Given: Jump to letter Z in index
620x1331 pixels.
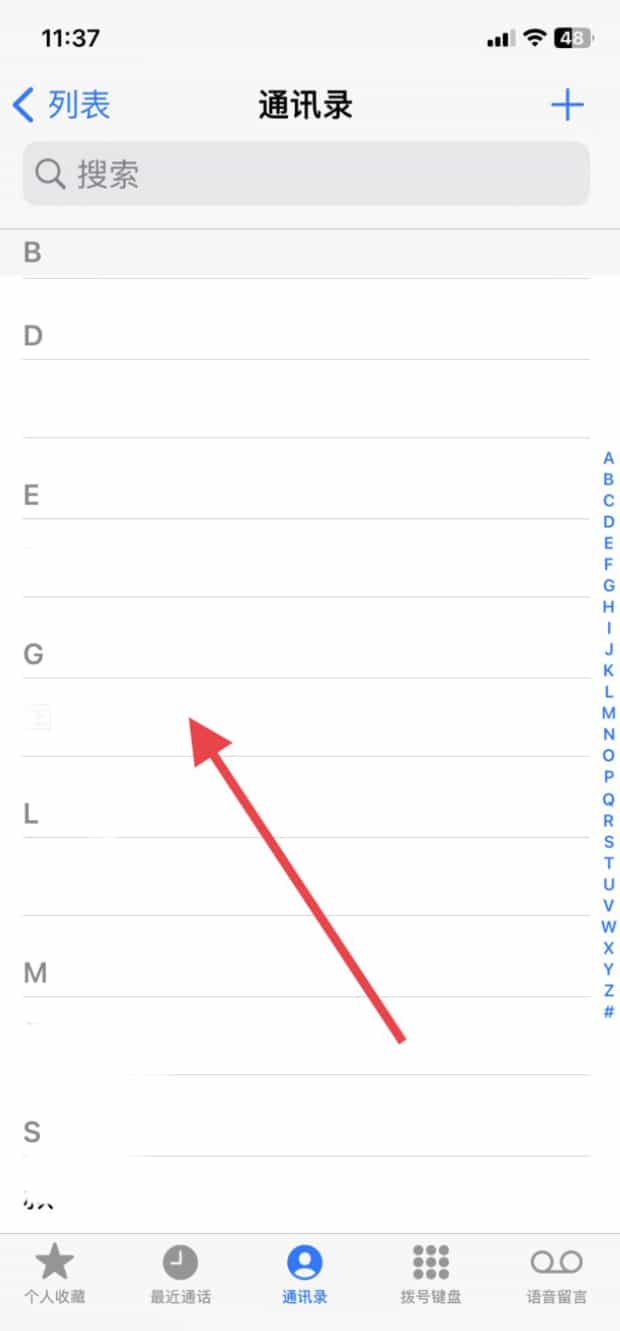Looking at the screenshot, I should 608,990.
